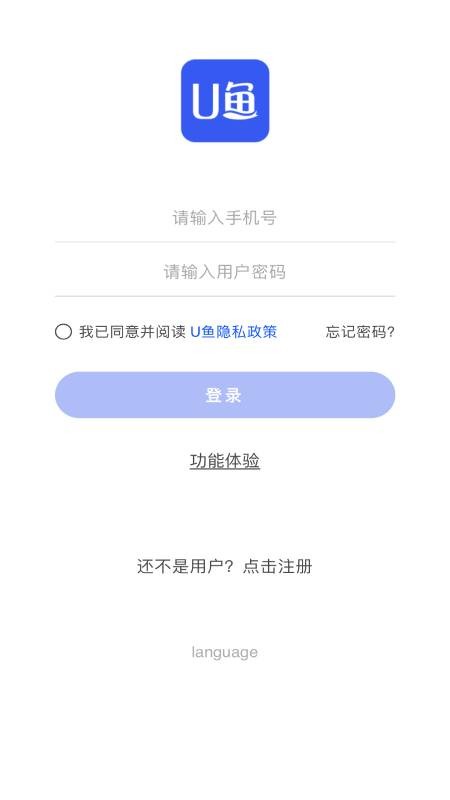Screen dimensions: 450x800
Task: Open the language selection option
Action: coord(224,652)
